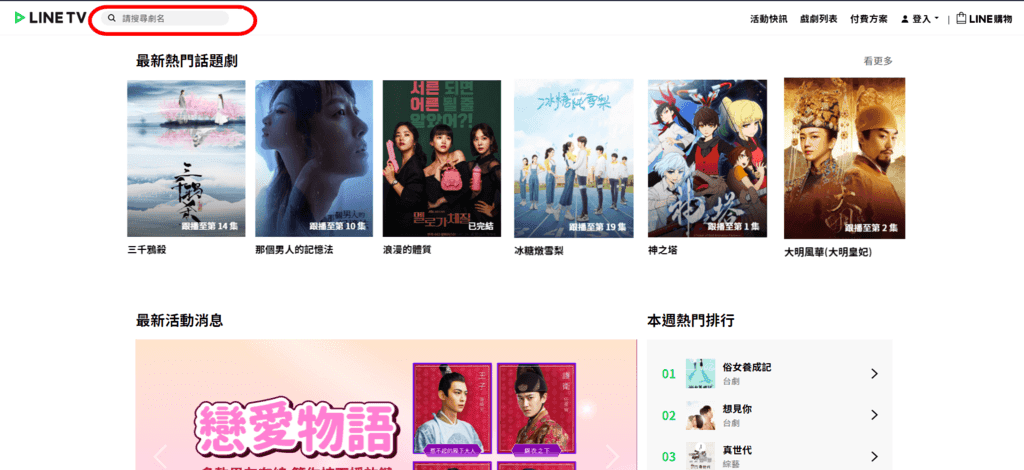The image size is (1024, 470).
Task: Open the 那個男人的記憶法 drama card
Action: click(x=314, y=158)
